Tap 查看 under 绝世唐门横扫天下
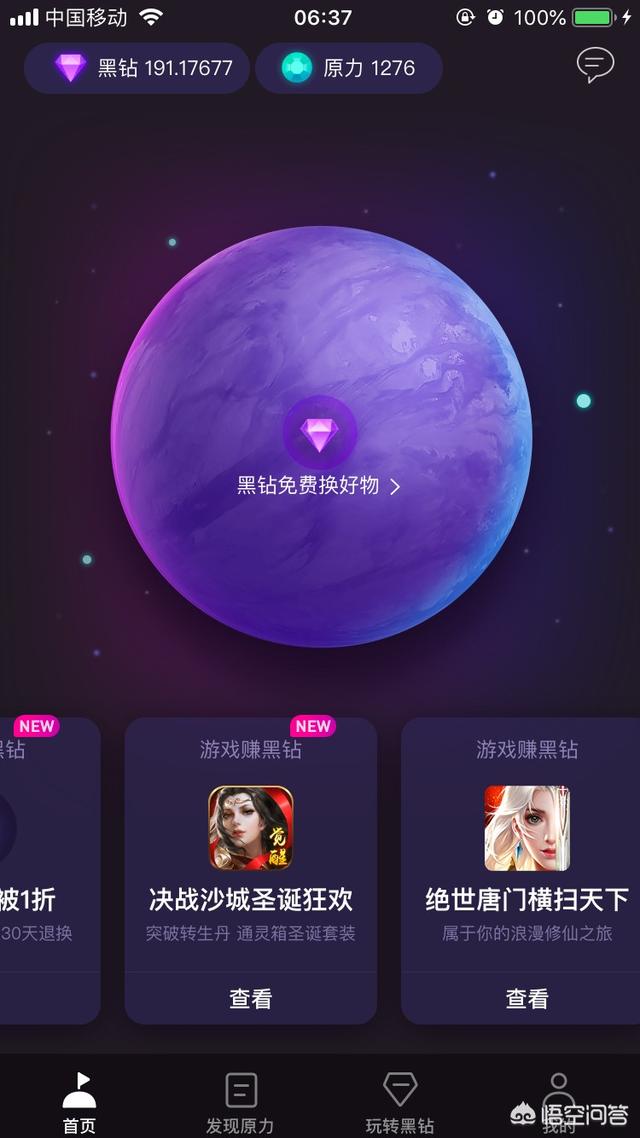The height and width of the screenshot is (1138, 640). tap(526, 998)
